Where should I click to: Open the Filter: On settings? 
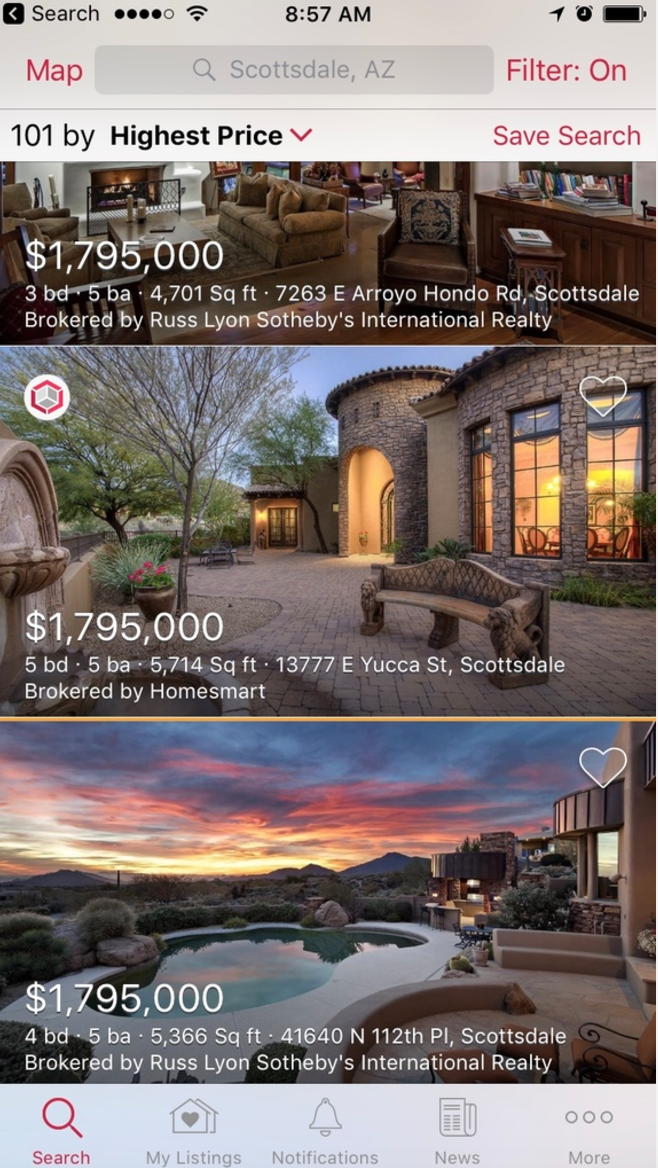tap(566, 71)
